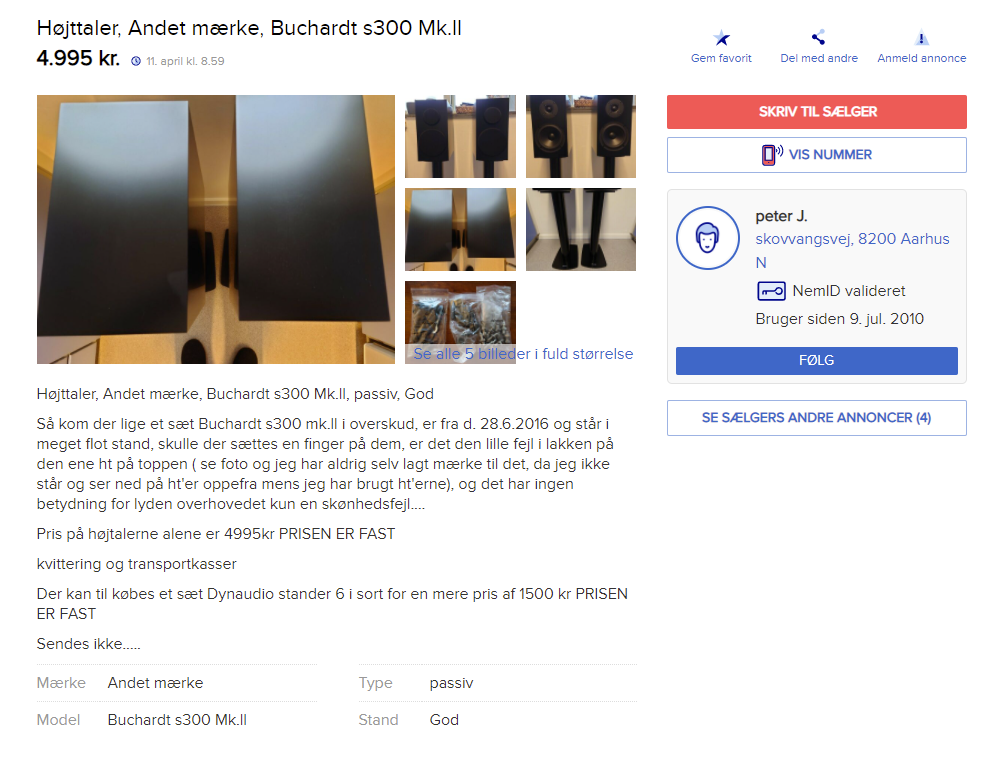
Task: Reveal phone number with Vis nummer
Action: (x=816, y=155)
